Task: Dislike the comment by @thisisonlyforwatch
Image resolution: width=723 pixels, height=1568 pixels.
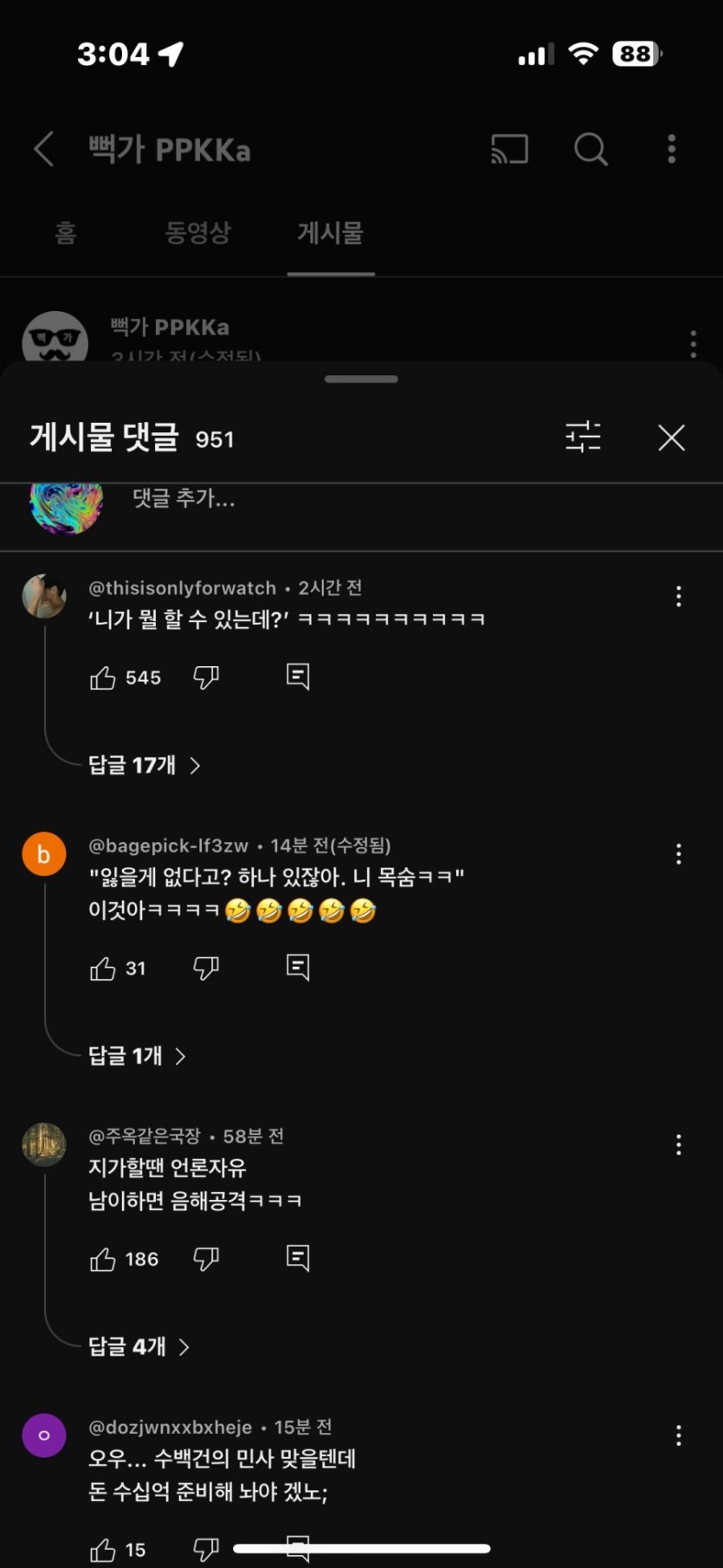Action: [x=206, y=677]
